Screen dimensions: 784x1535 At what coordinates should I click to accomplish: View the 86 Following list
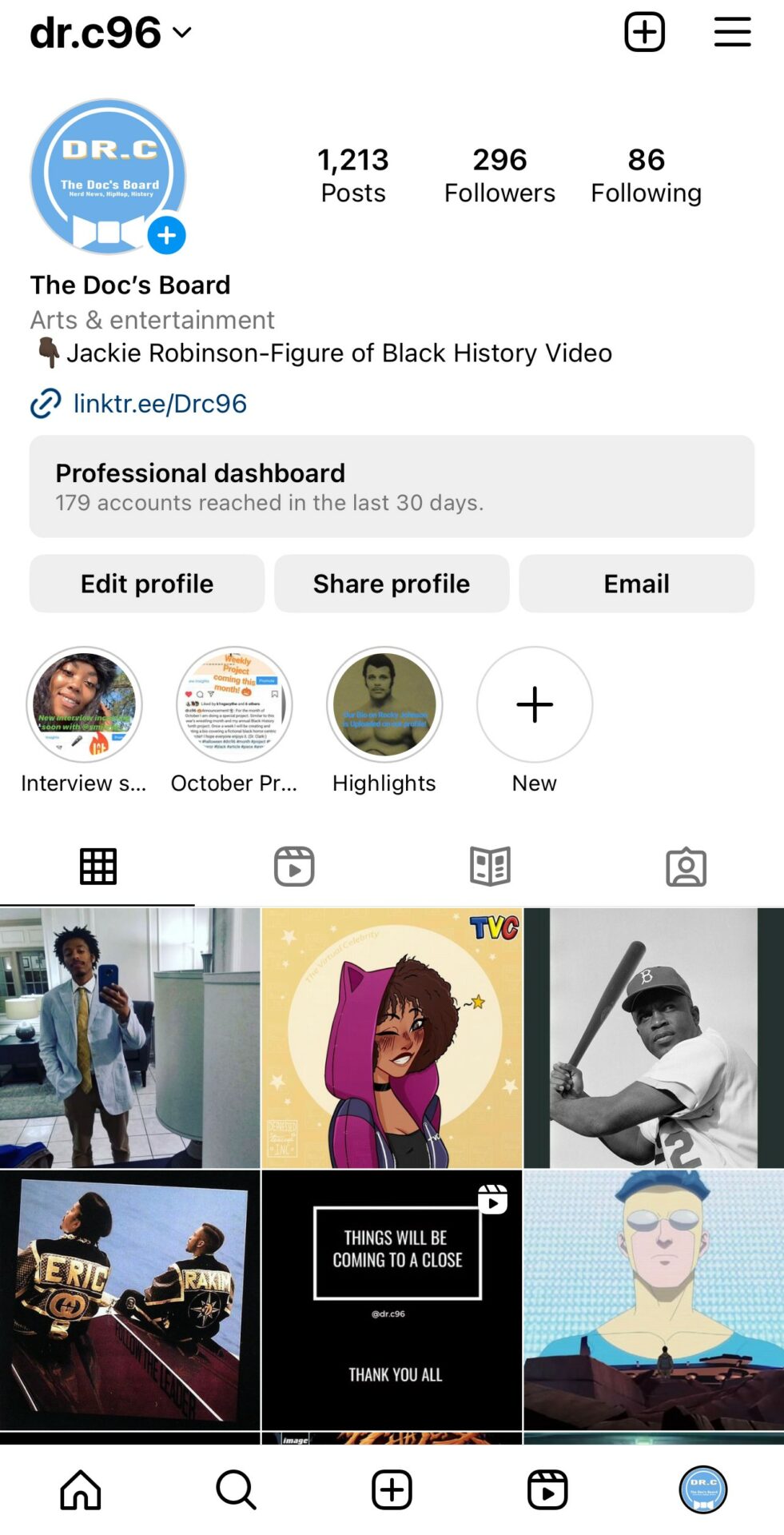[x=646, y=176]
